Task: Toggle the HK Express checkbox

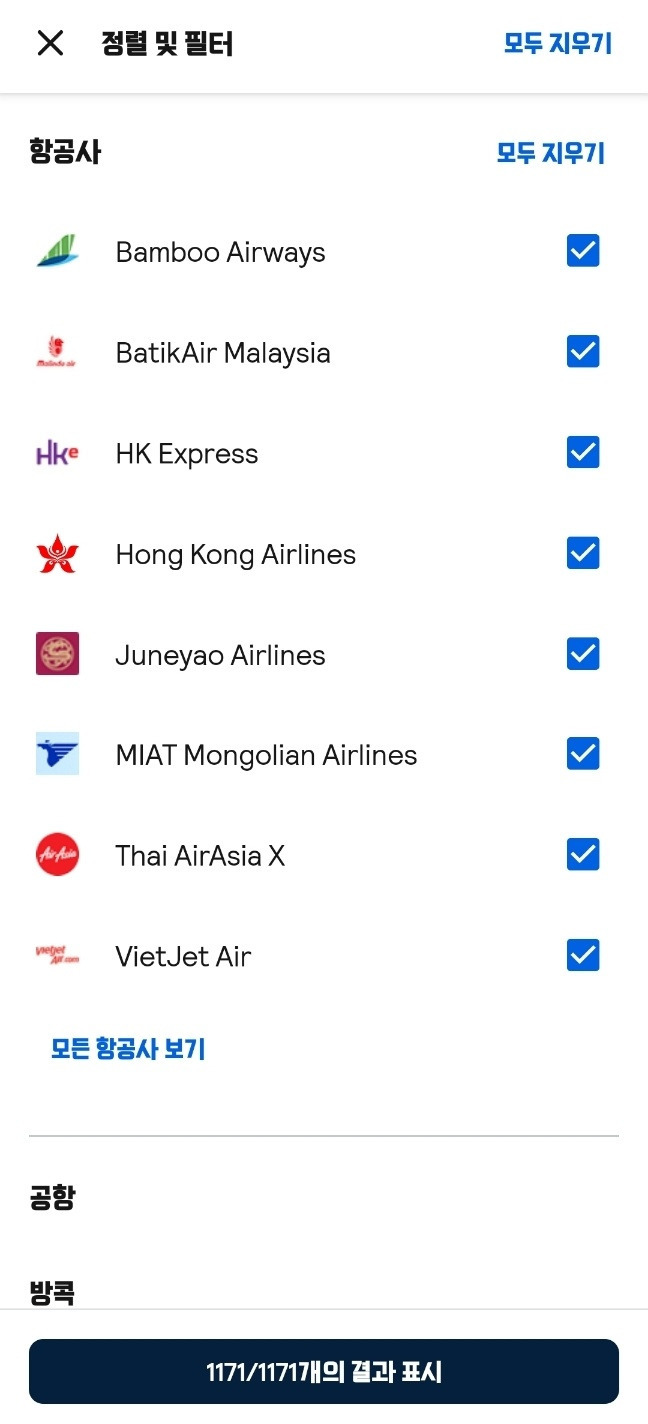Action: 583,452
